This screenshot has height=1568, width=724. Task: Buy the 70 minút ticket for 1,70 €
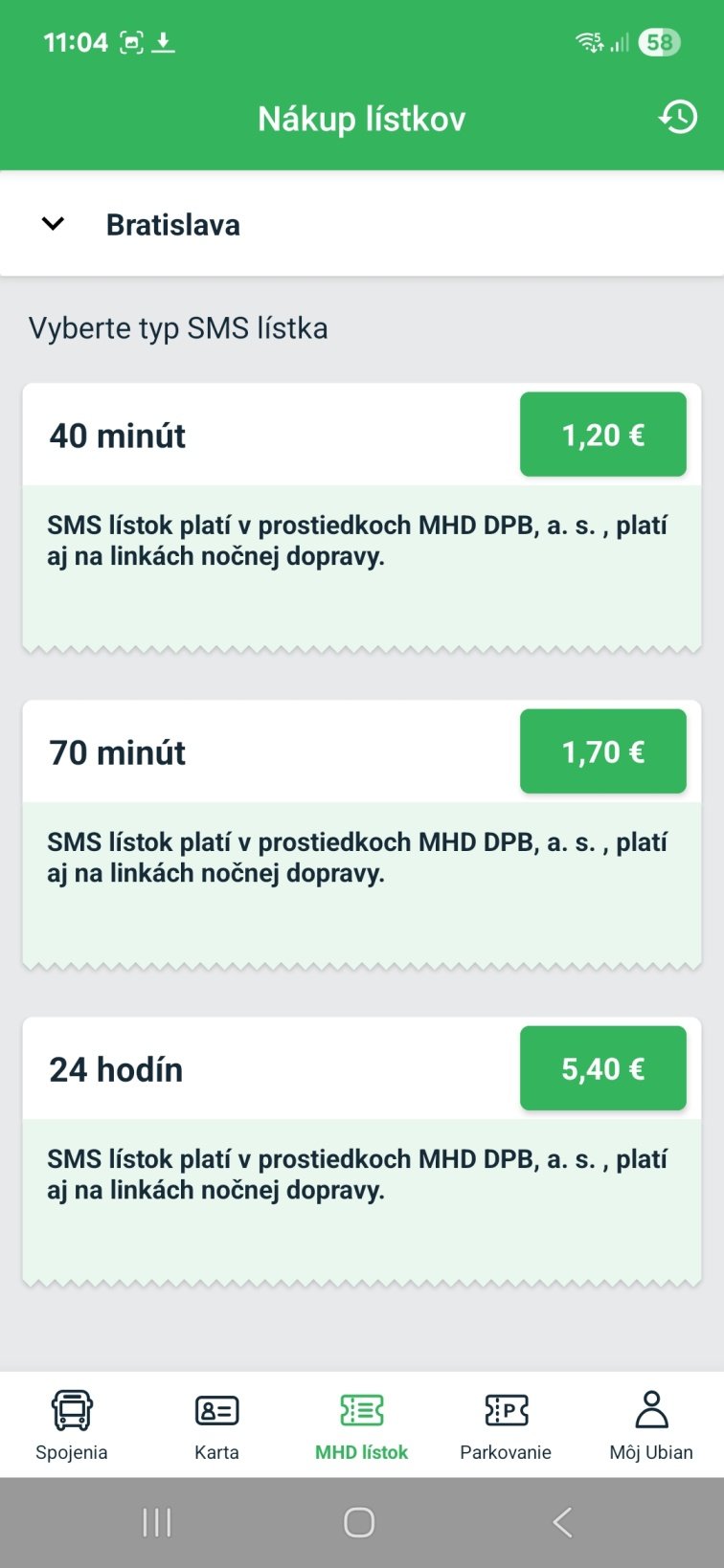(x=602, y=751)
